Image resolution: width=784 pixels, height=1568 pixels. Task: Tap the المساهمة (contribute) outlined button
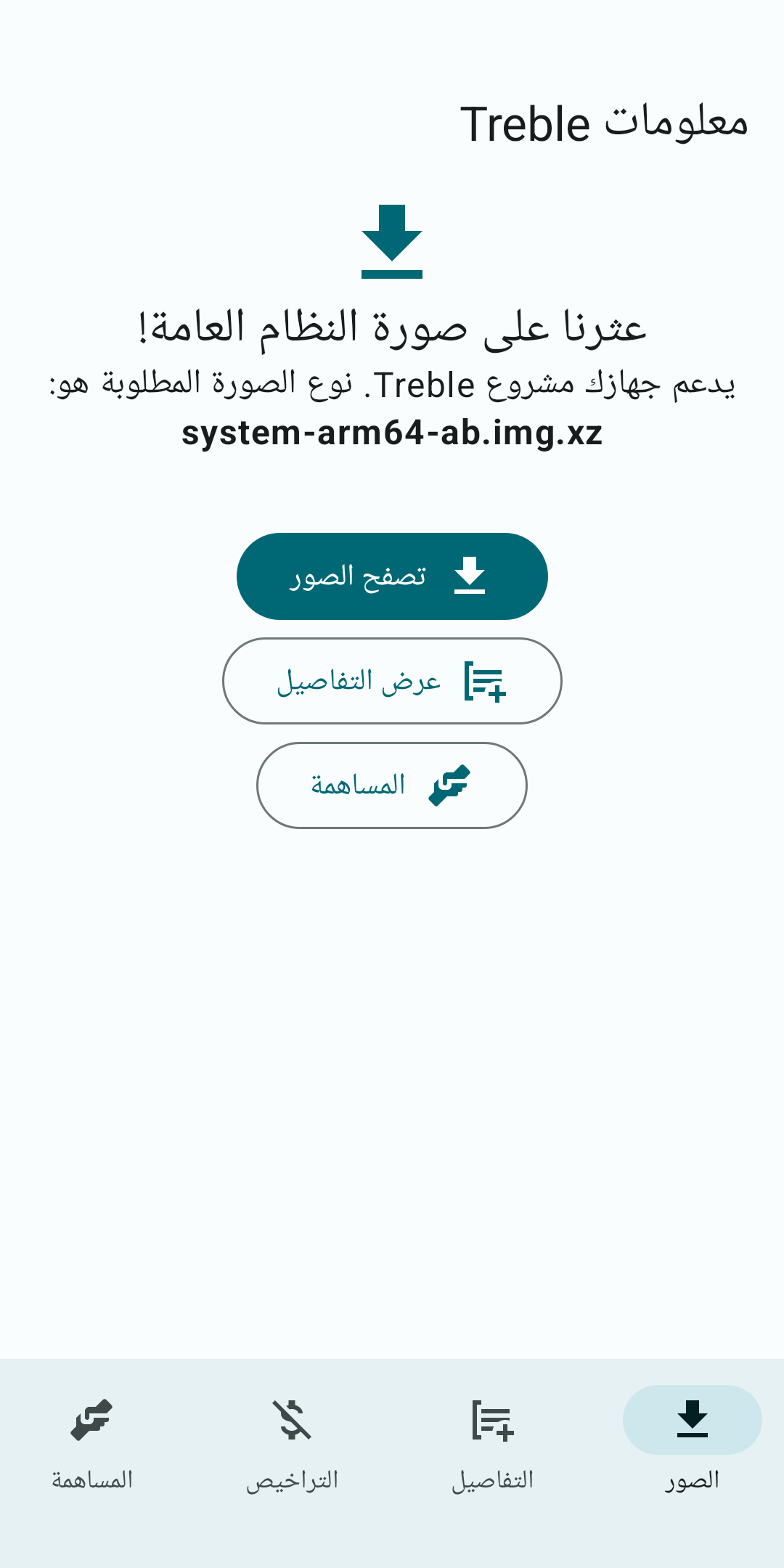[392, 785]
